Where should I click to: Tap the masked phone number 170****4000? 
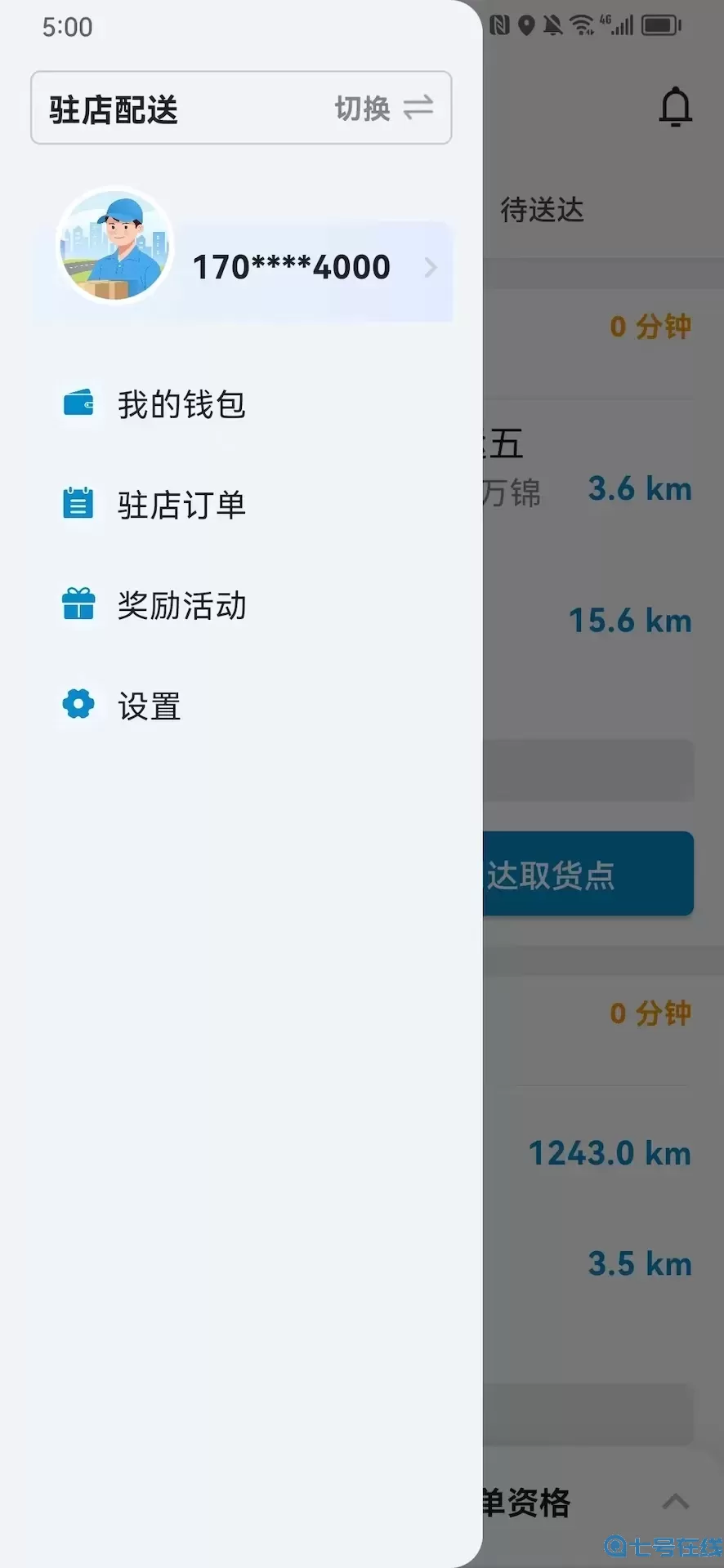point(292,266)
